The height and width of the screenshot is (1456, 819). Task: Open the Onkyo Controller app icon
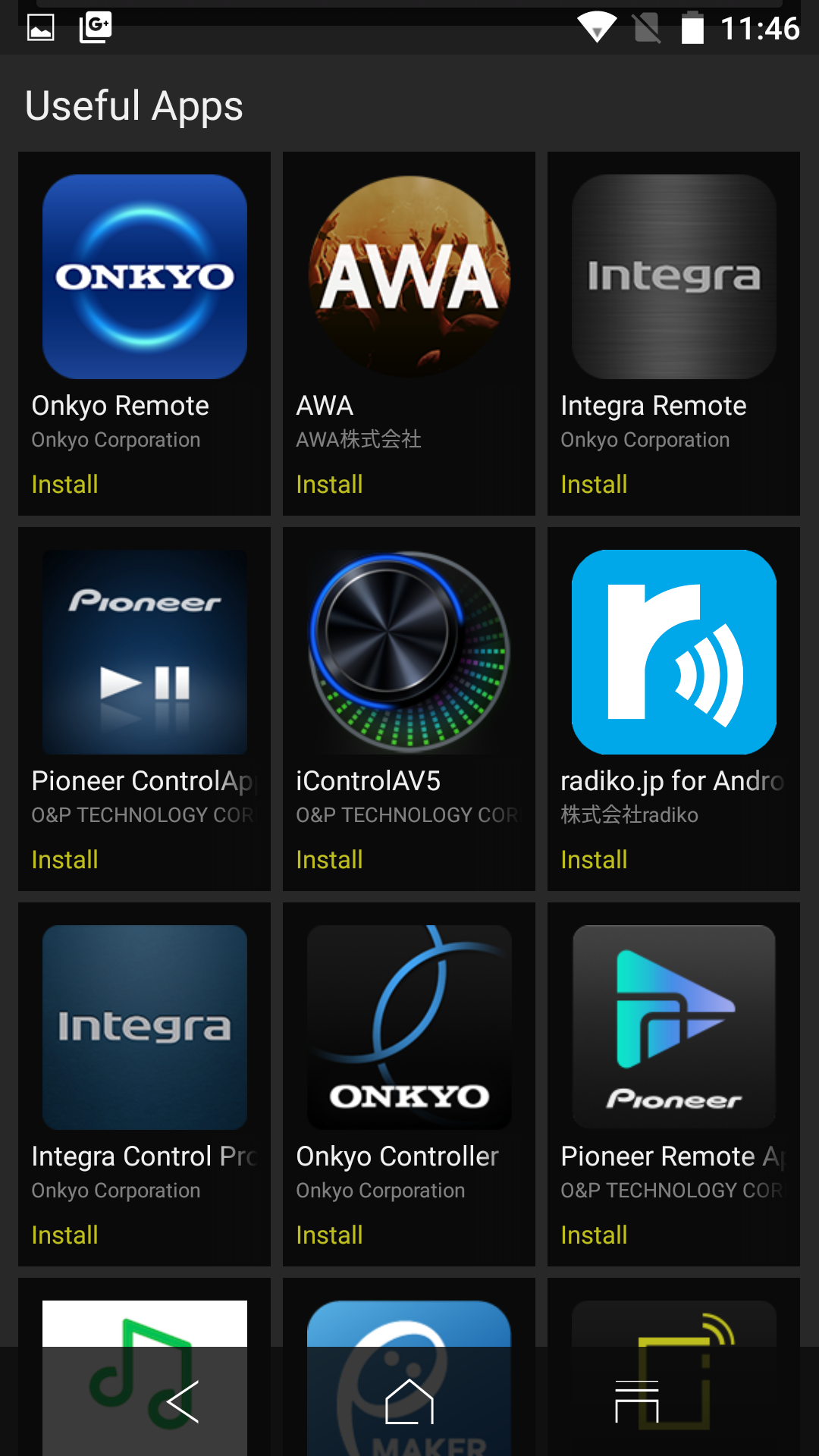pyautogui.click(x=409, y=1028)
